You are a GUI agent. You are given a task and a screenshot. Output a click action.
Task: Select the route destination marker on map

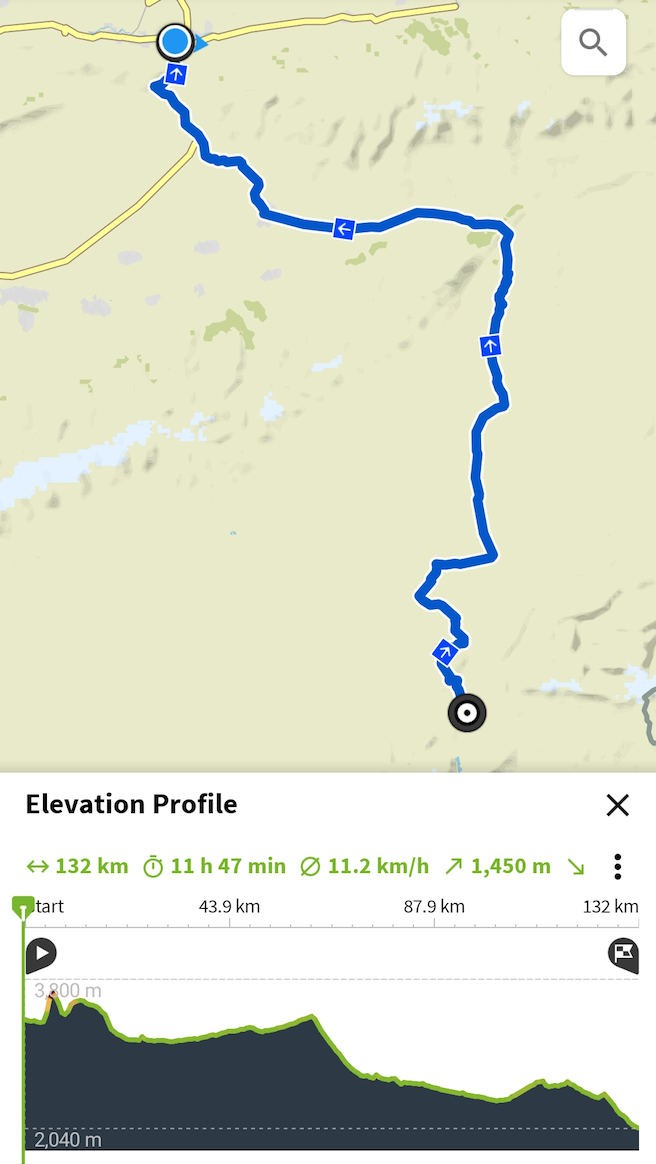click(x=466, y=713)
